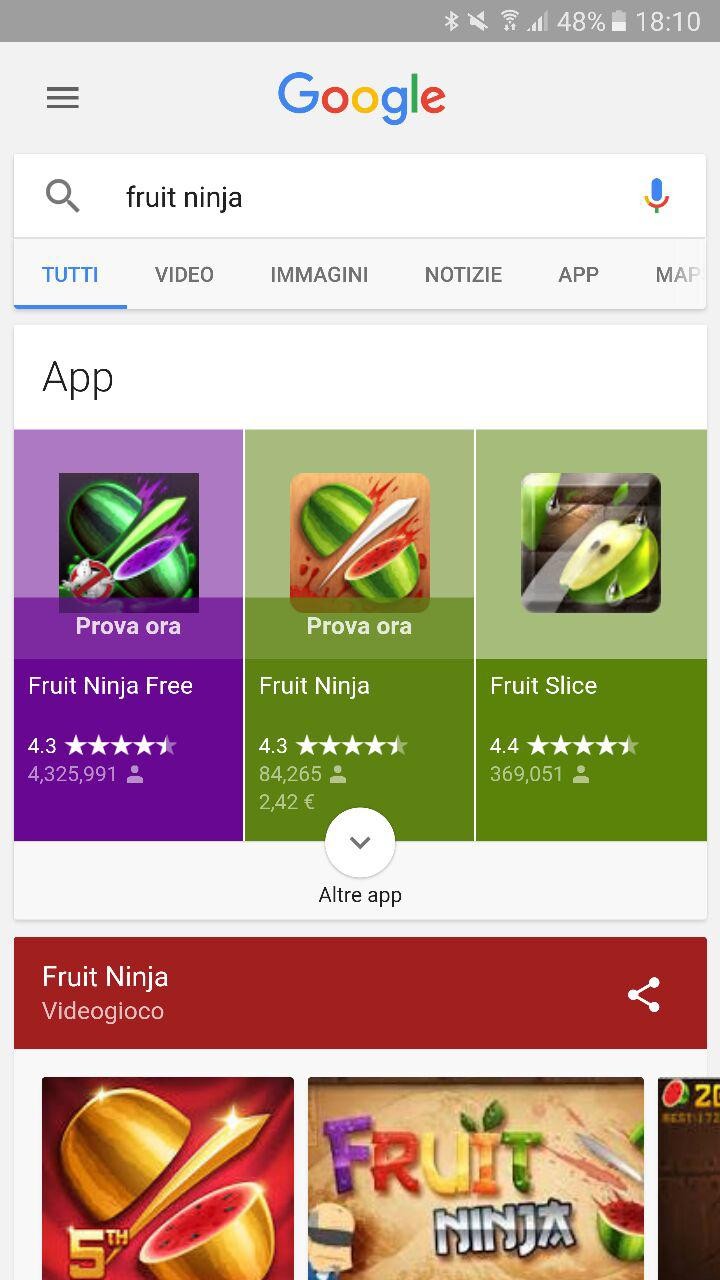This screenshot has height=1280, width=720.
Task: Switch to the Immagini tab
Action: click(x=319, y=274)
